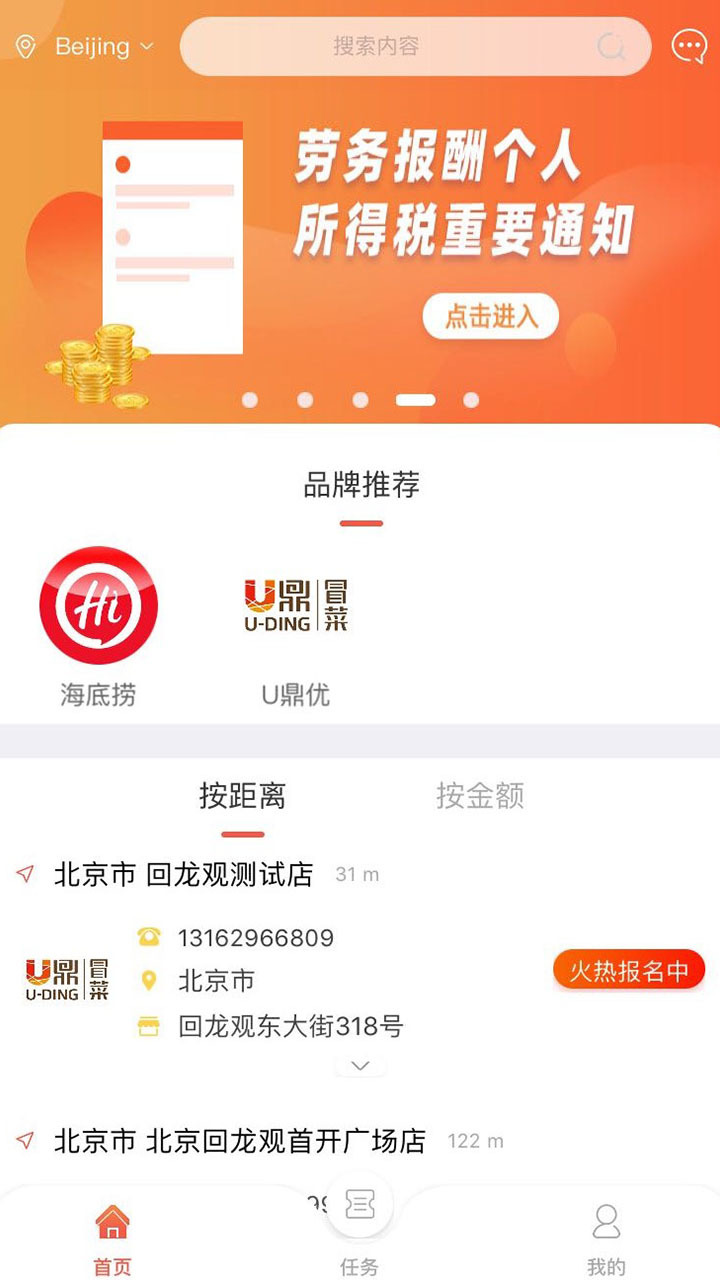720x1280 pixels.
Task: Open the messages chat bubble icon
Action: [x=688, y=46]
